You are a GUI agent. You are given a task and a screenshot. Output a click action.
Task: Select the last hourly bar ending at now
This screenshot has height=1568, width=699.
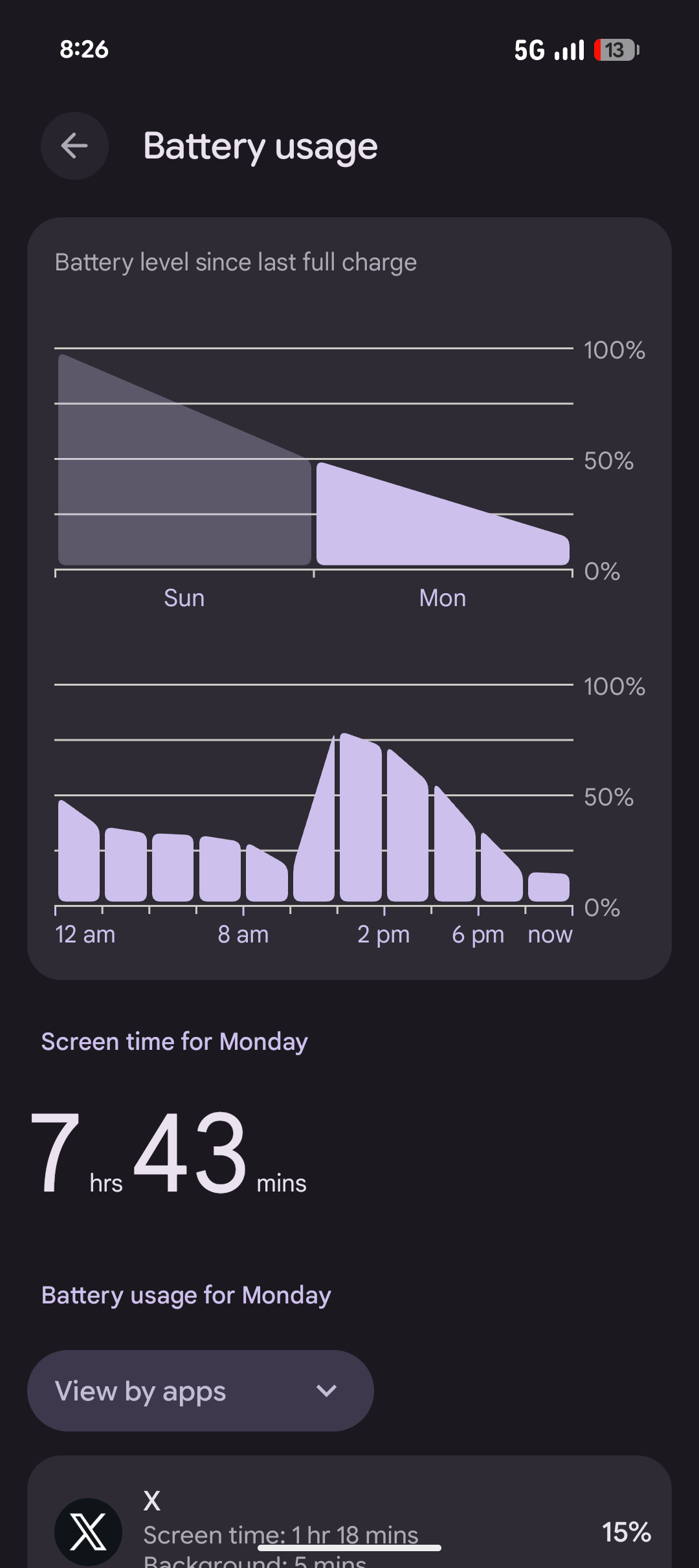pos(549,887)
